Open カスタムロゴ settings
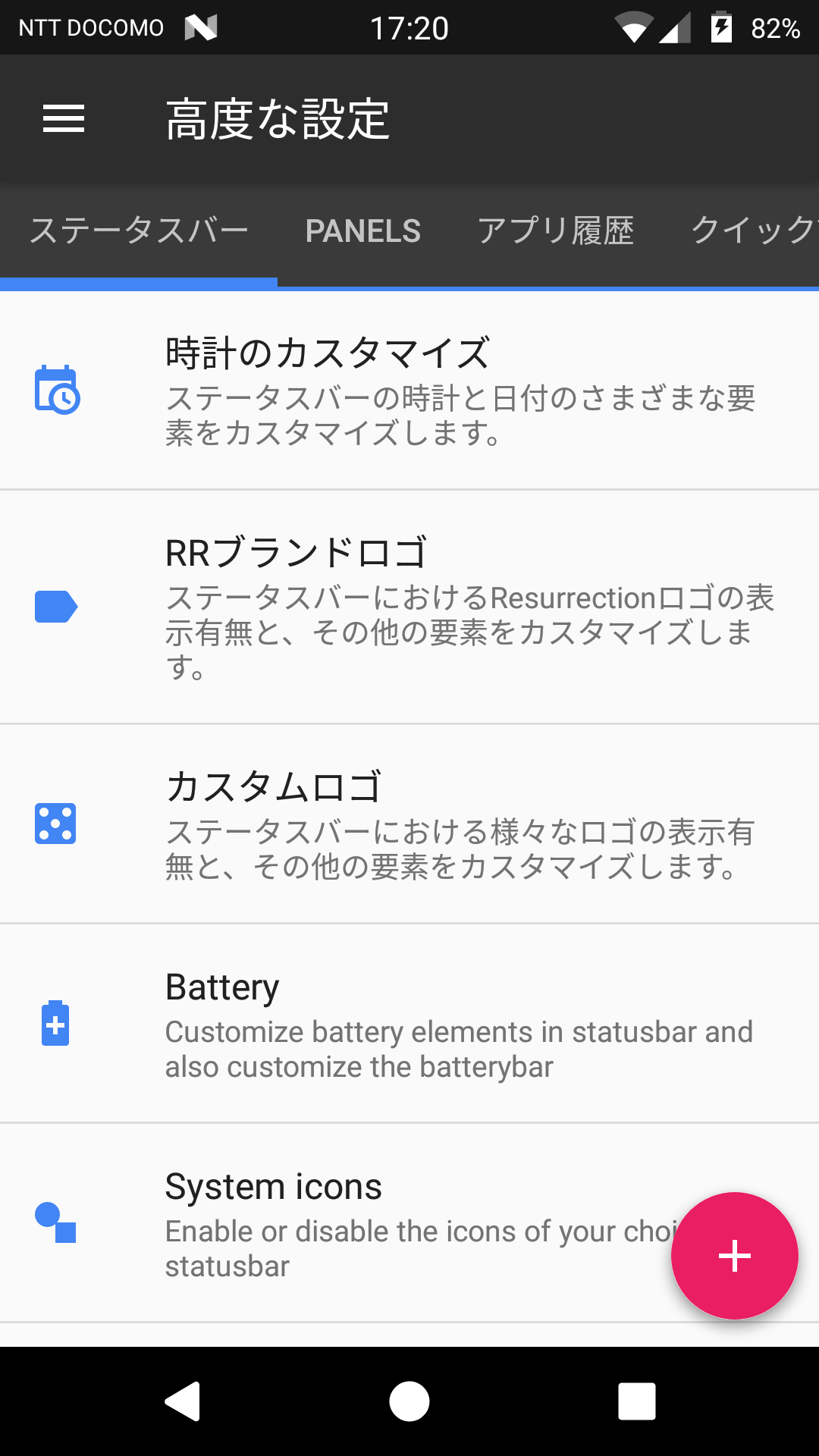Viewport: 819px width, 1456px height. 409,824
